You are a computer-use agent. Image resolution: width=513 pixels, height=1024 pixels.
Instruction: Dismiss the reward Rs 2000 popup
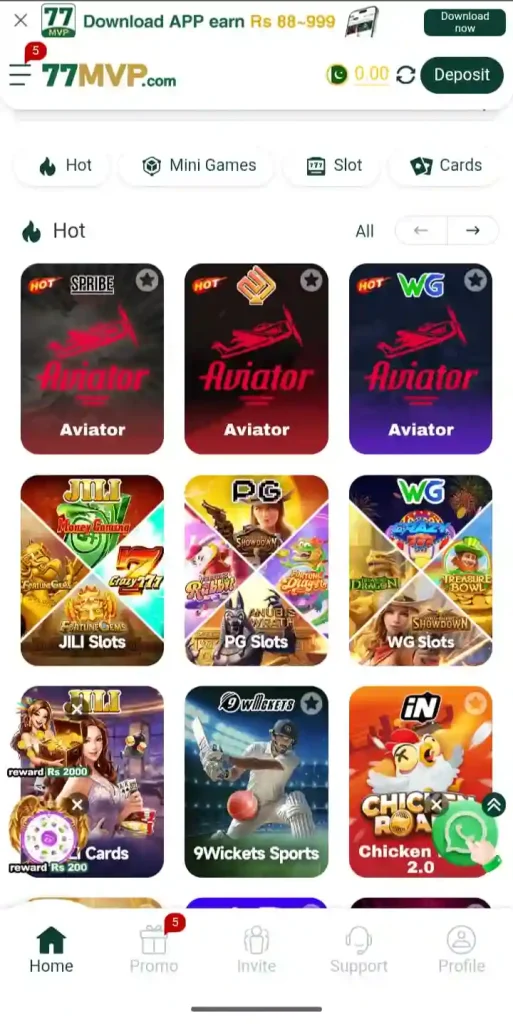77,709
